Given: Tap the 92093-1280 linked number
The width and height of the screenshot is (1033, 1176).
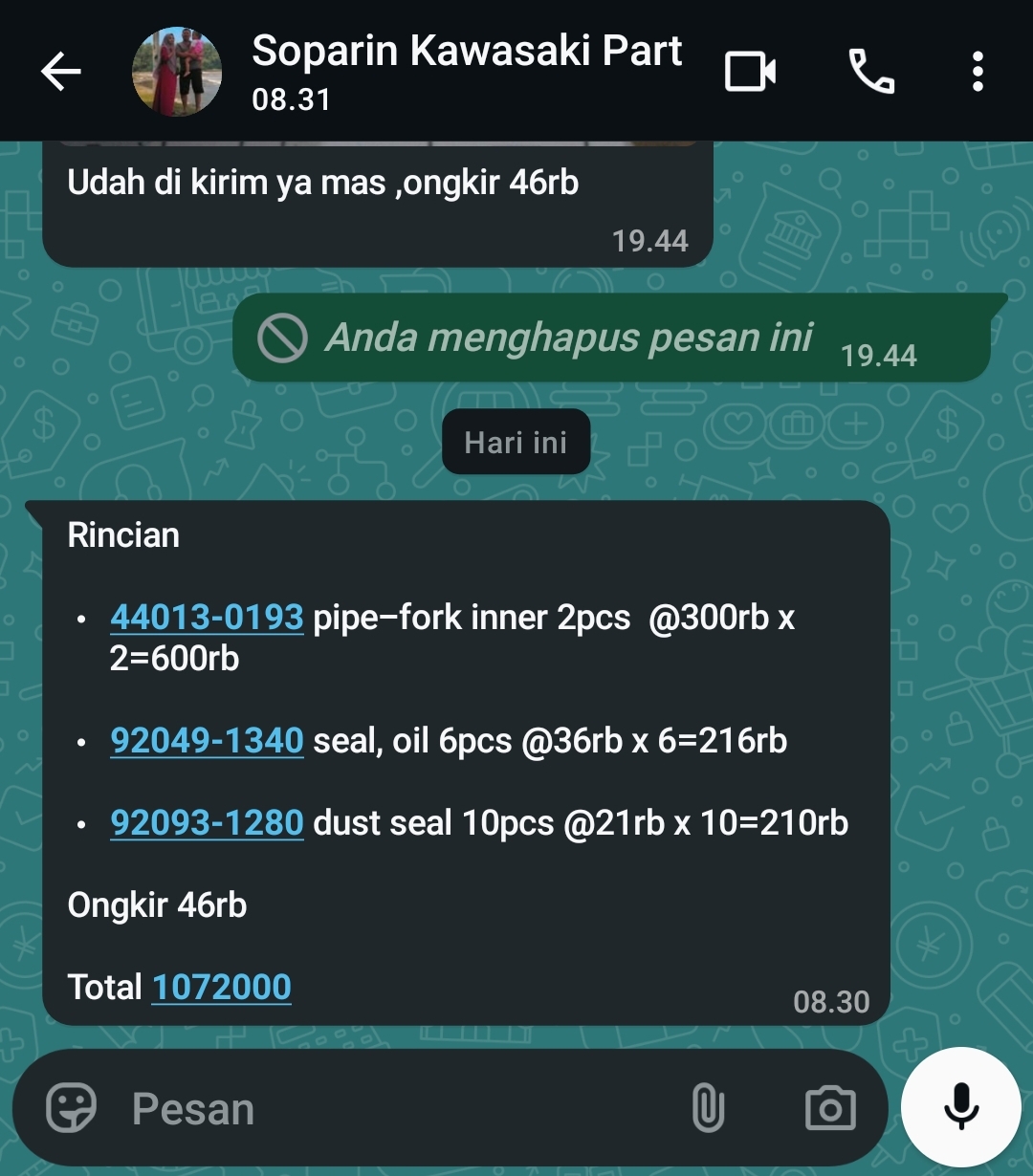Looking at the screenshot, I should pos(207,823).
